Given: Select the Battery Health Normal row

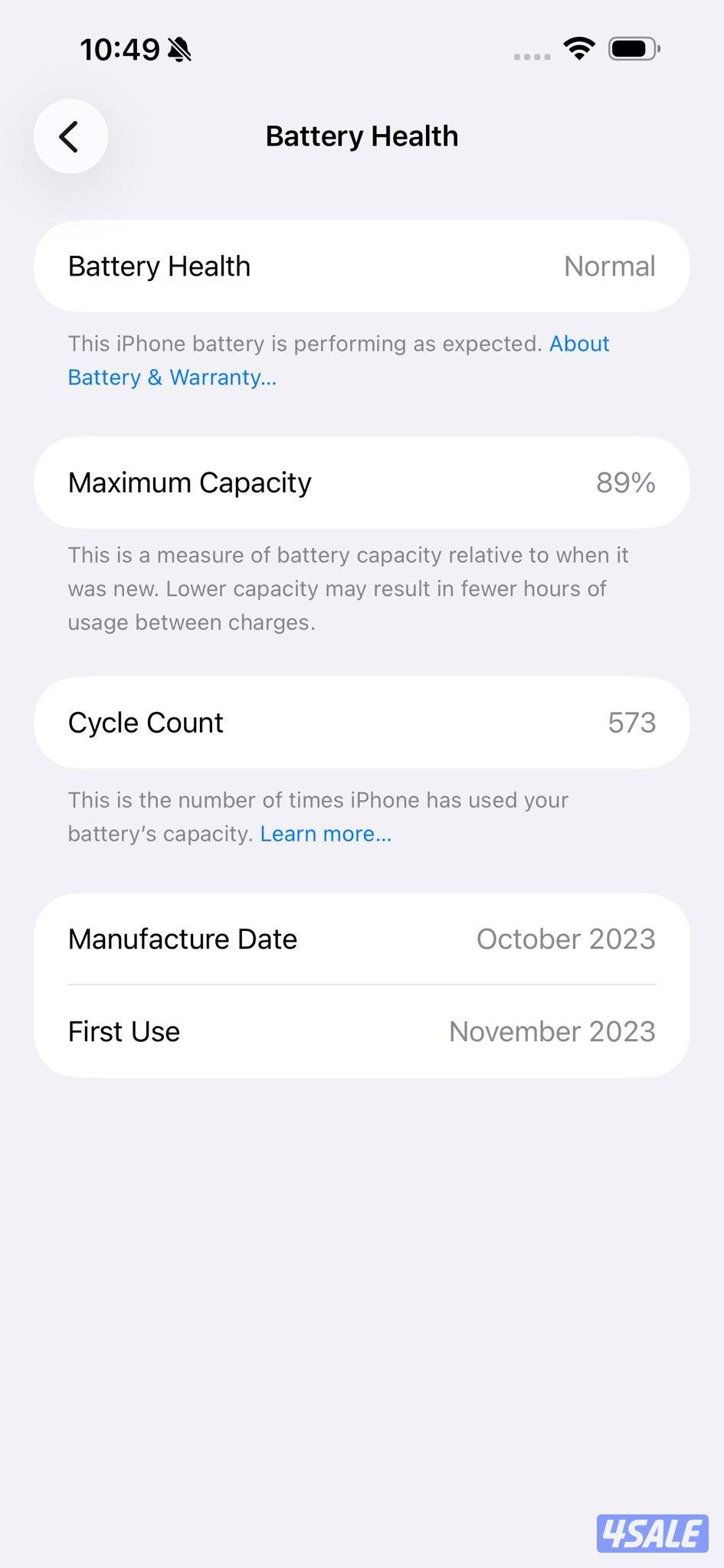Looking at the screenshot, I should pyautogui.click(x=362, y=266).
